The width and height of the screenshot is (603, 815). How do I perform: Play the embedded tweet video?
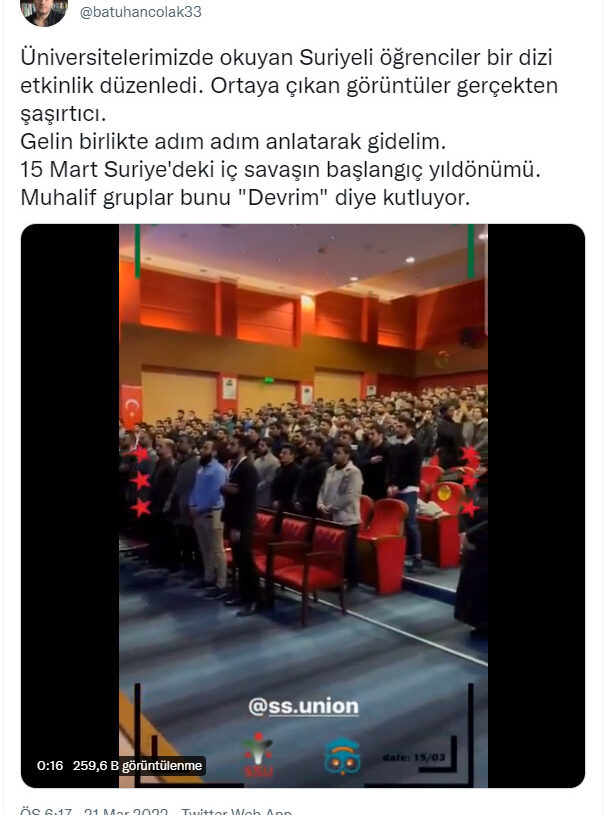[x=303, y=505]
